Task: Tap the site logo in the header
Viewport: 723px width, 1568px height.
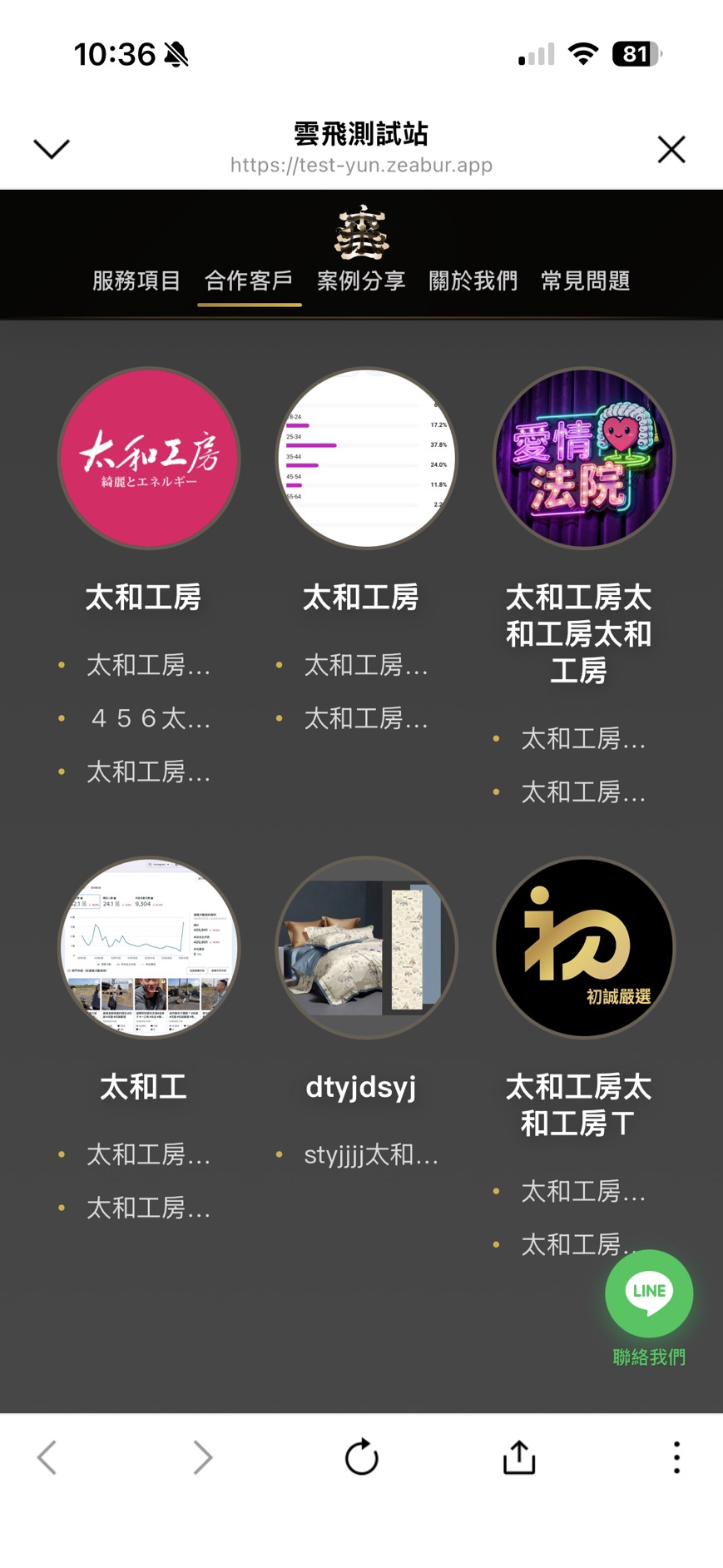Action: point(361,232)
